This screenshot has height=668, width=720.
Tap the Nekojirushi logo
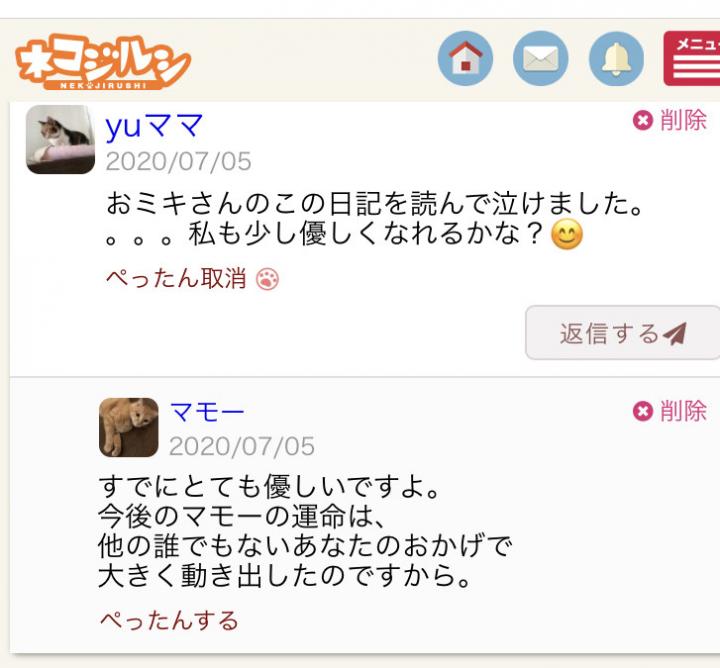pos(102,63)
